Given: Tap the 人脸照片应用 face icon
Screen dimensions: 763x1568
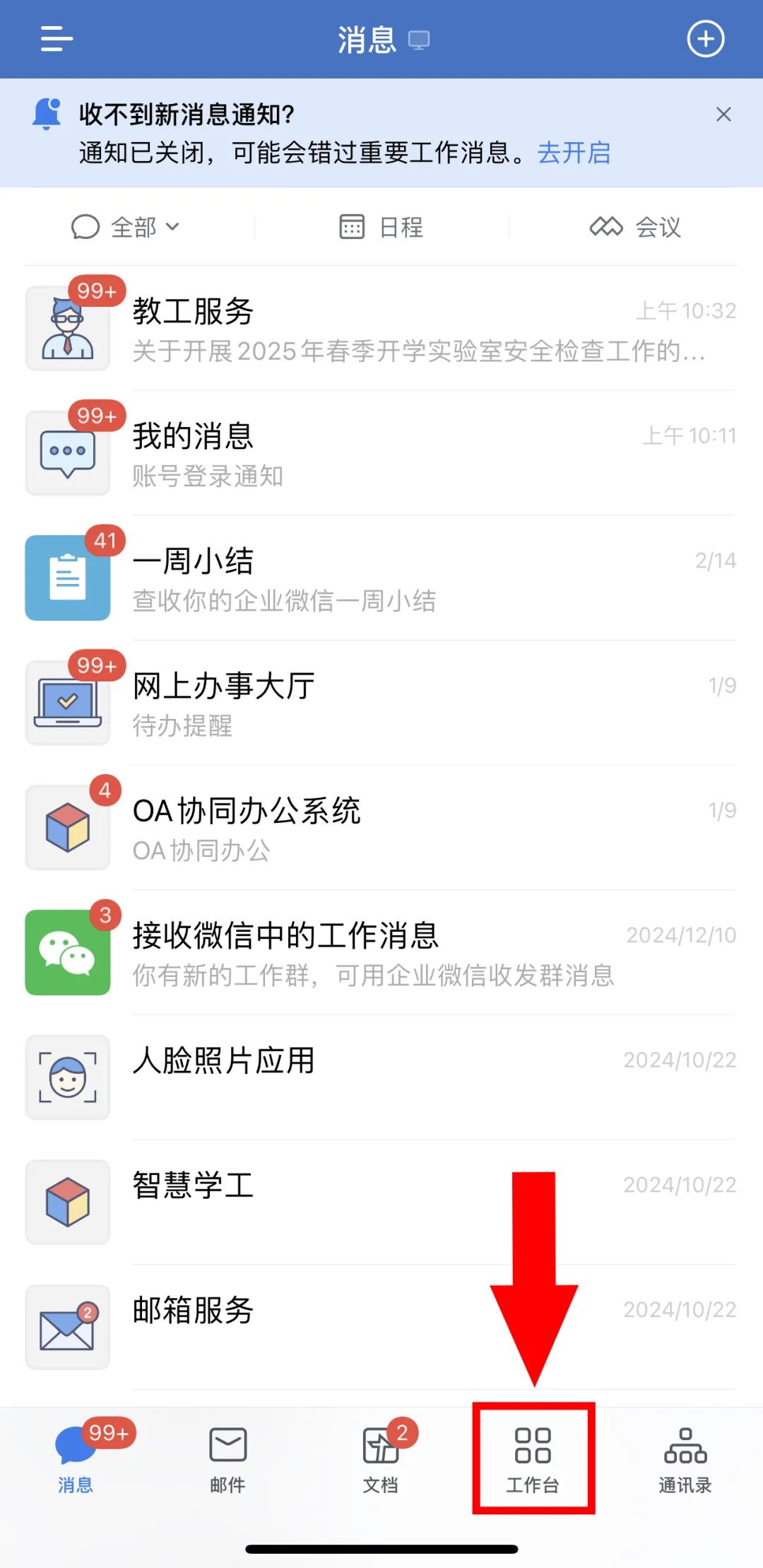Looking at the screenshot, I should [x=67, y=1077].
